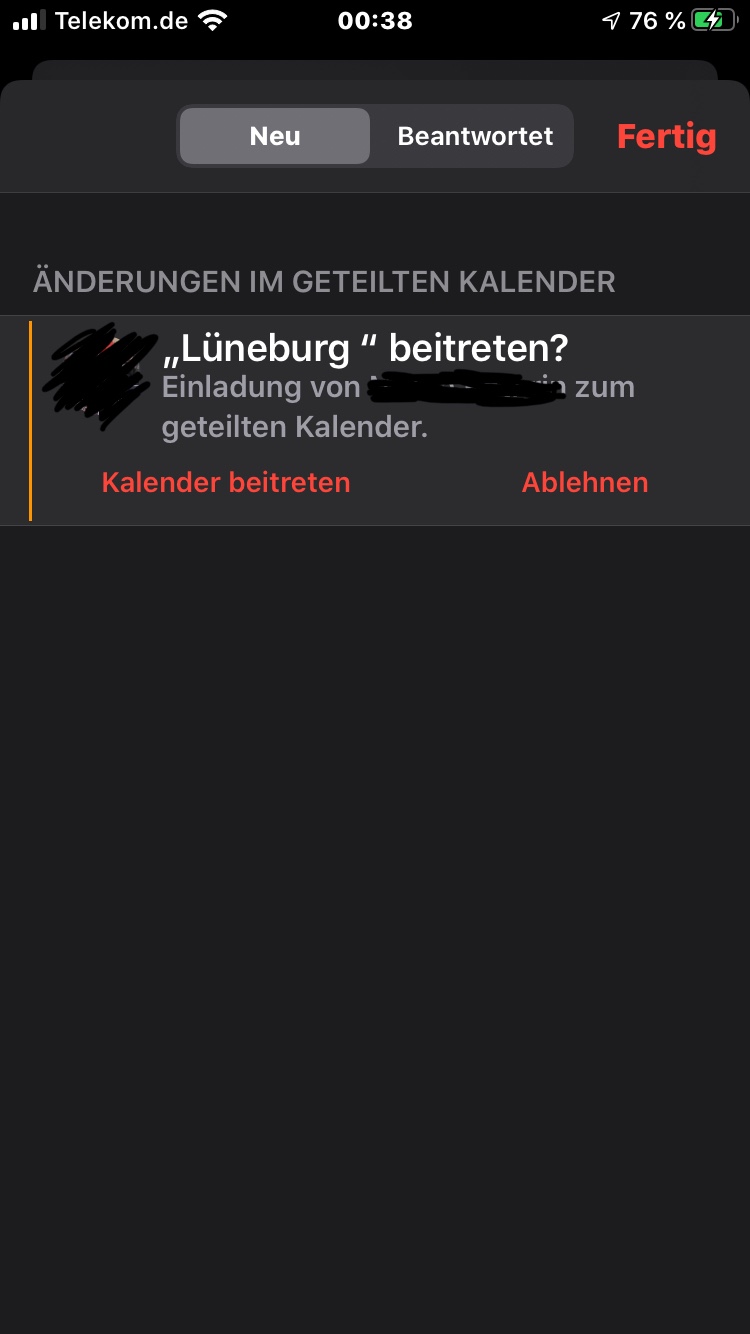Join the Lüneburg calendar via Kalender beitreten

coord(226,482)
